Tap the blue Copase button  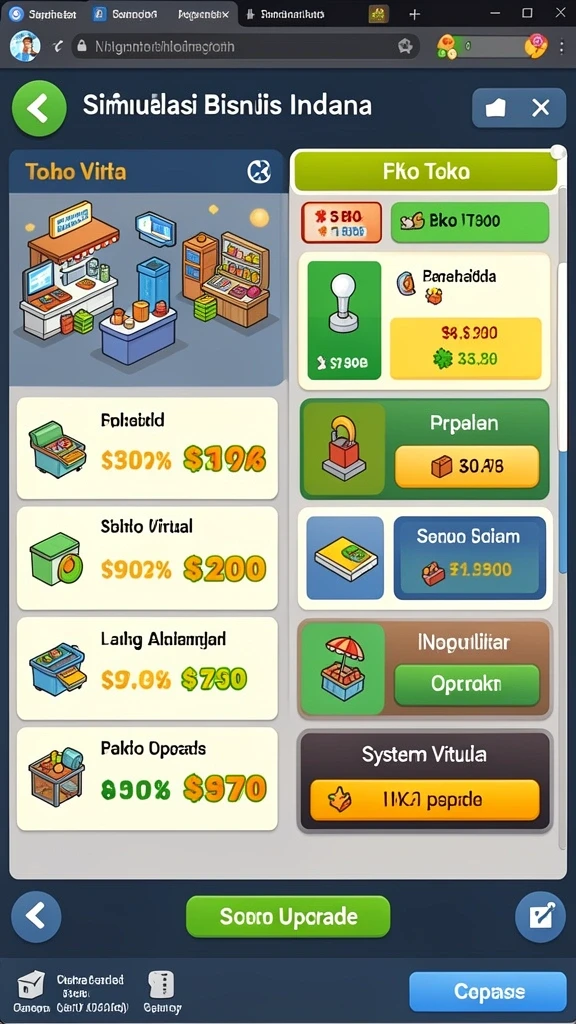pos(488,991)
